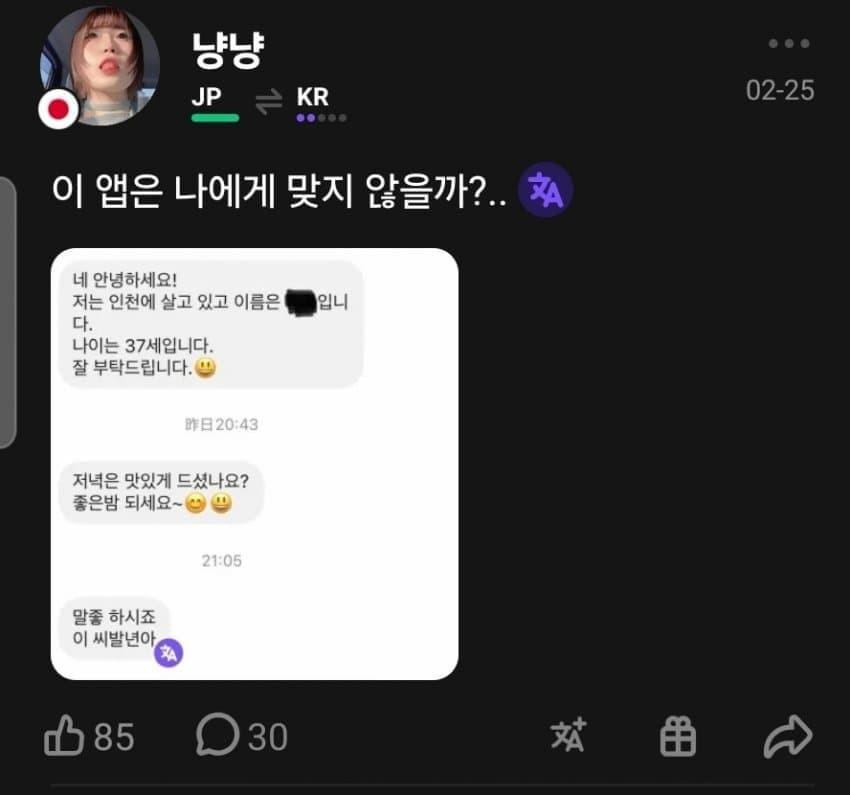Image resolution: width=850 pixels, height=795 pixels.
Task: Send a gift to 냥냥
Action: 678,738
